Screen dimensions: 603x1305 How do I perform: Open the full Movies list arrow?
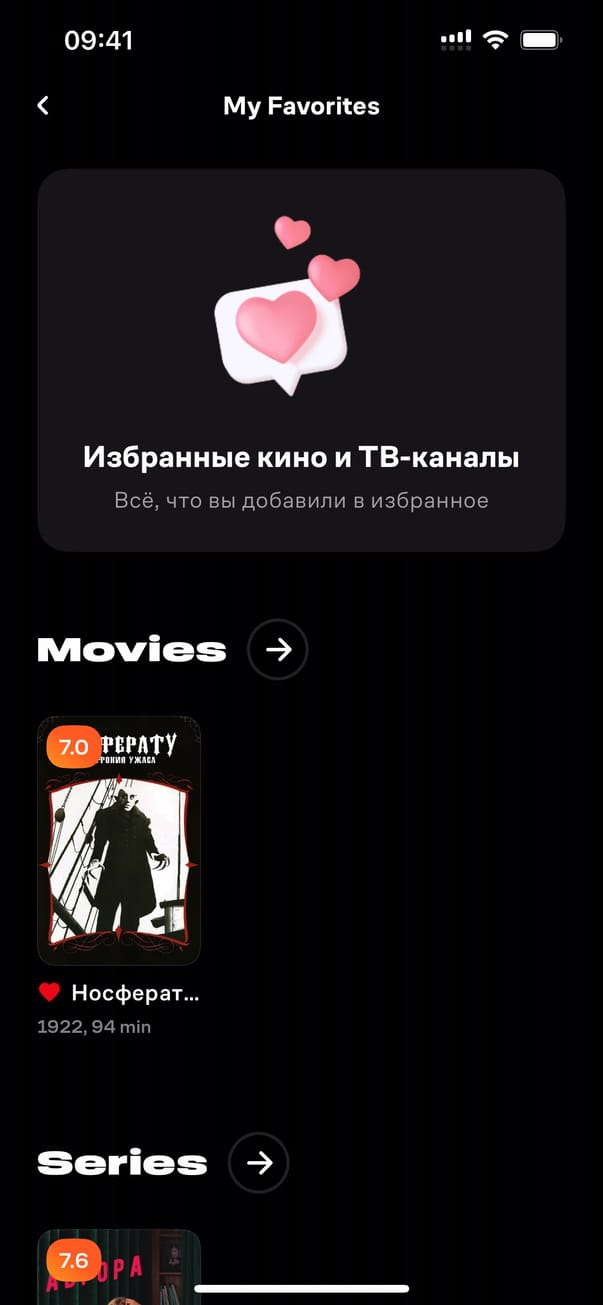pyautogui.click(x=278, y=650)
